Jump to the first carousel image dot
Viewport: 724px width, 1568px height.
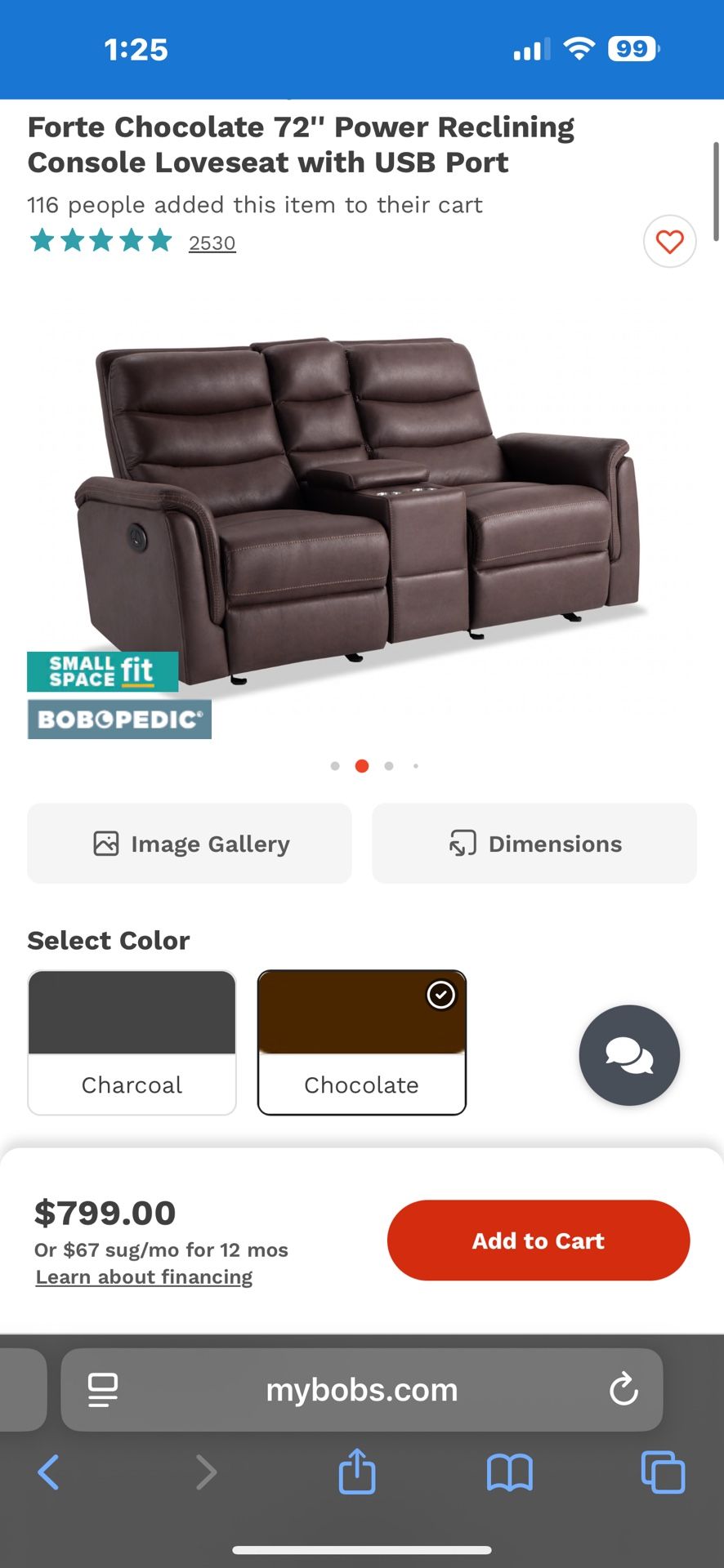(335, 766)
